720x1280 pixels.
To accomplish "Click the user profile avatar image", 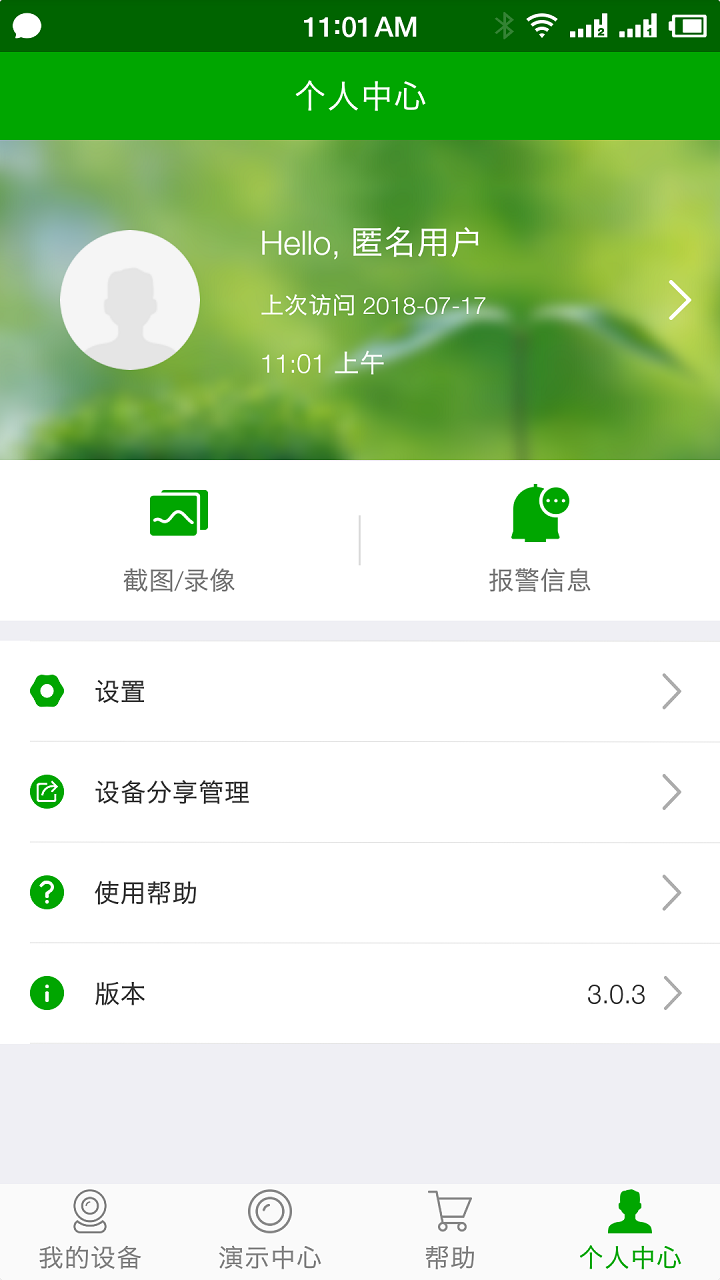I will [131, 300].
